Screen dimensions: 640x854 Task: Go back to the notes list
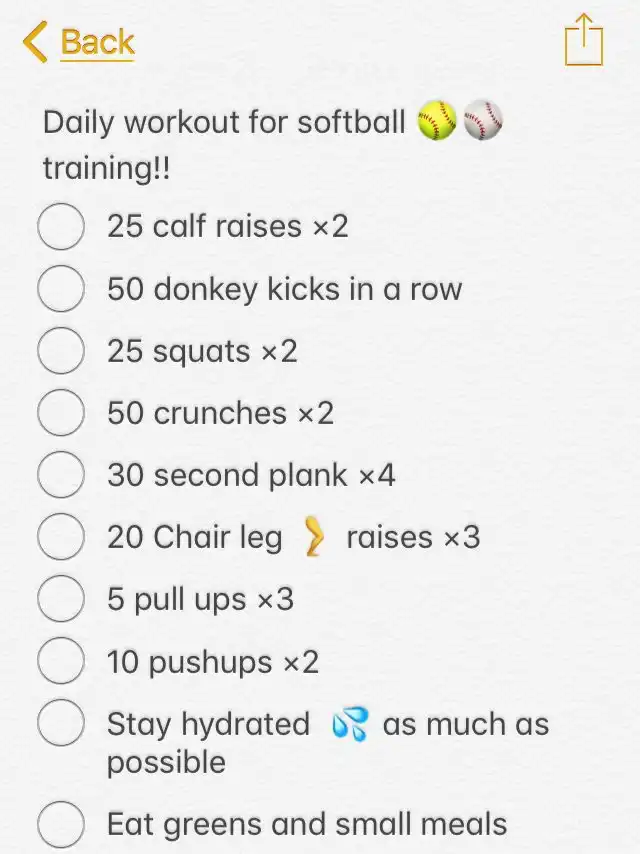click(80, 43)
